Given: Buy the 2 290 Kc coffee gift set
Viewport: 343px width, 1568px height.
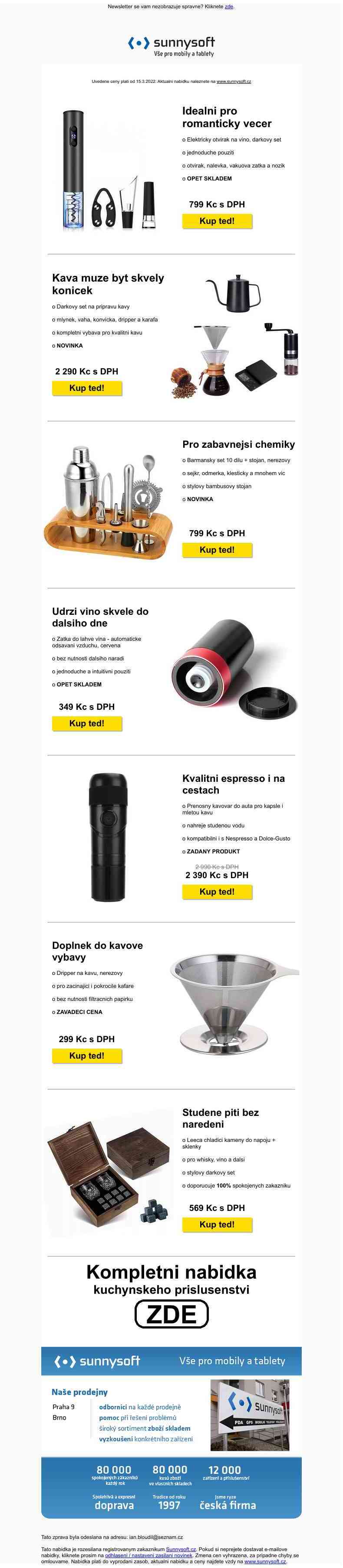Looking at the screenshot, I should [86, 388].
